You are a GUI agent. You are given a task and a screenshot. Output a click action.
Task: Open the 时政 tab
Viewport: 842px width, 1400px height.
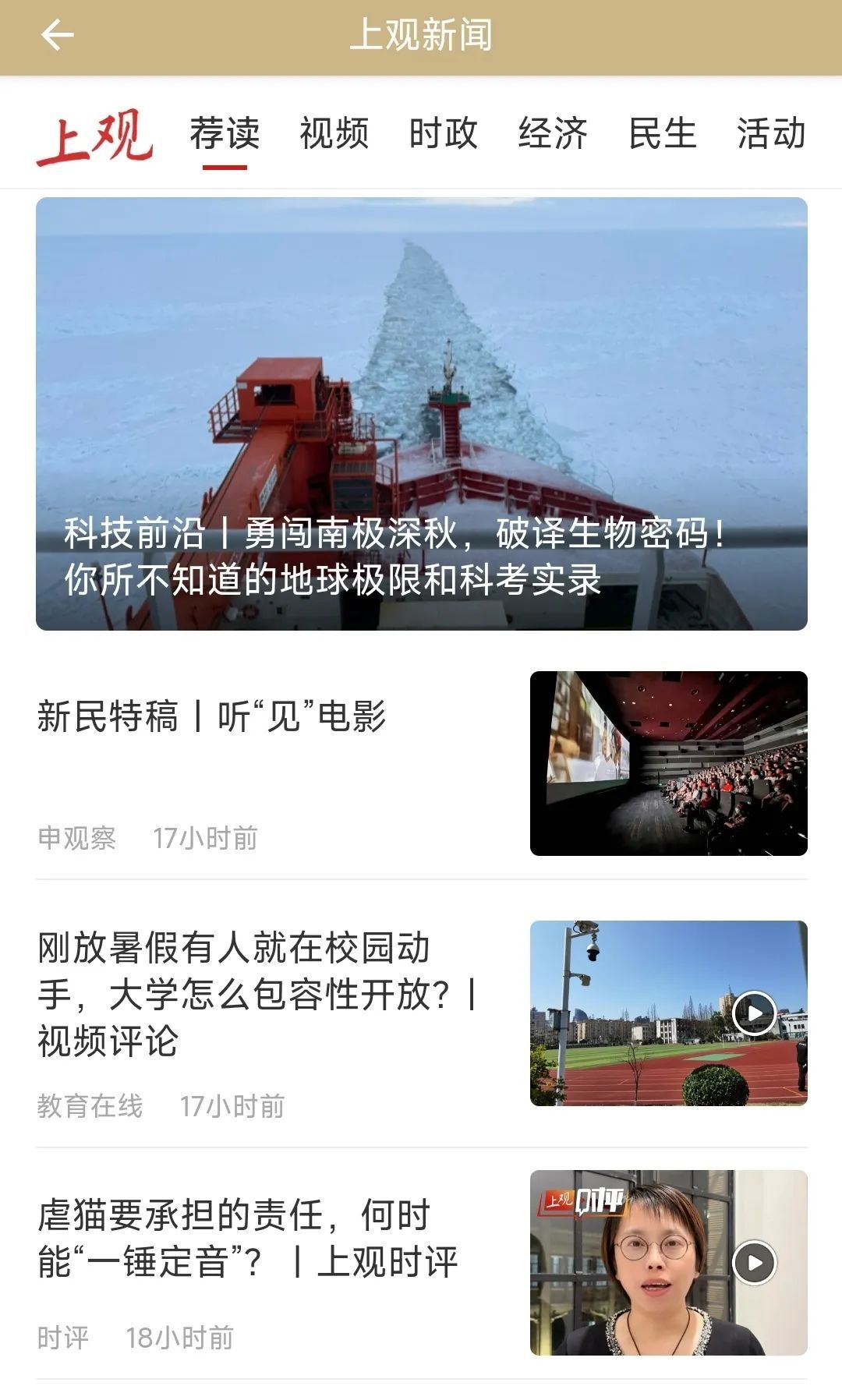coord(444,133)
